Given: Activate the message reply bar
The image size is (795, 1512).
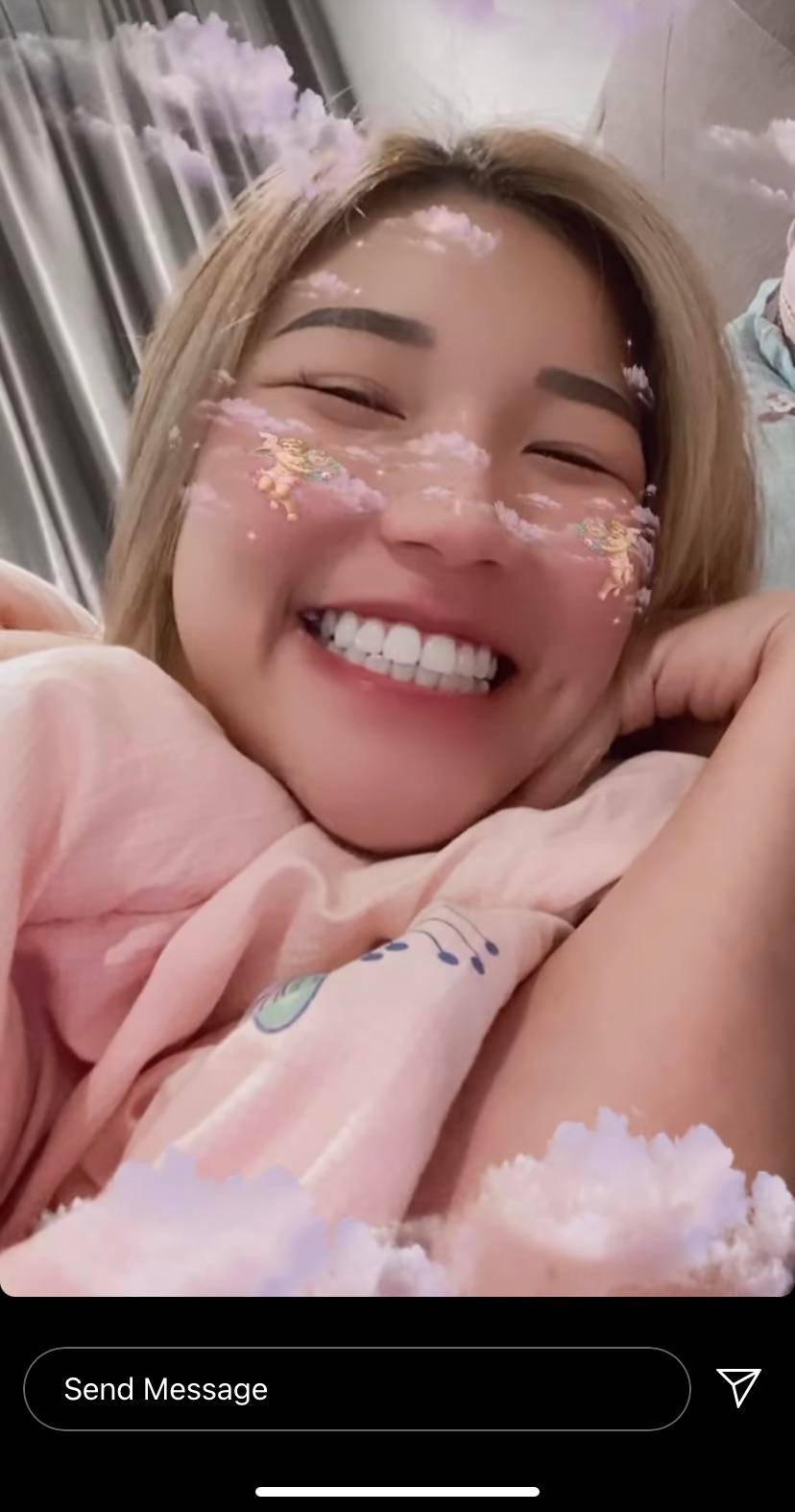Looking at the screenshot, I should click(x=355, y=1387).
